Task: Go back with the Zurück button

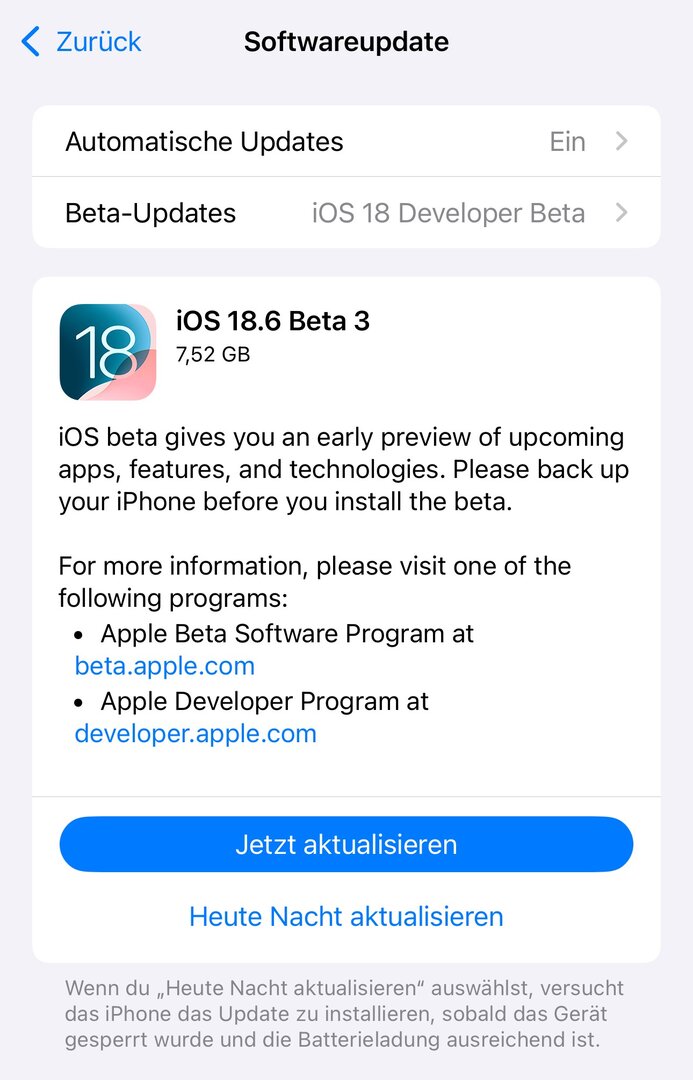Action: [82, 42]
